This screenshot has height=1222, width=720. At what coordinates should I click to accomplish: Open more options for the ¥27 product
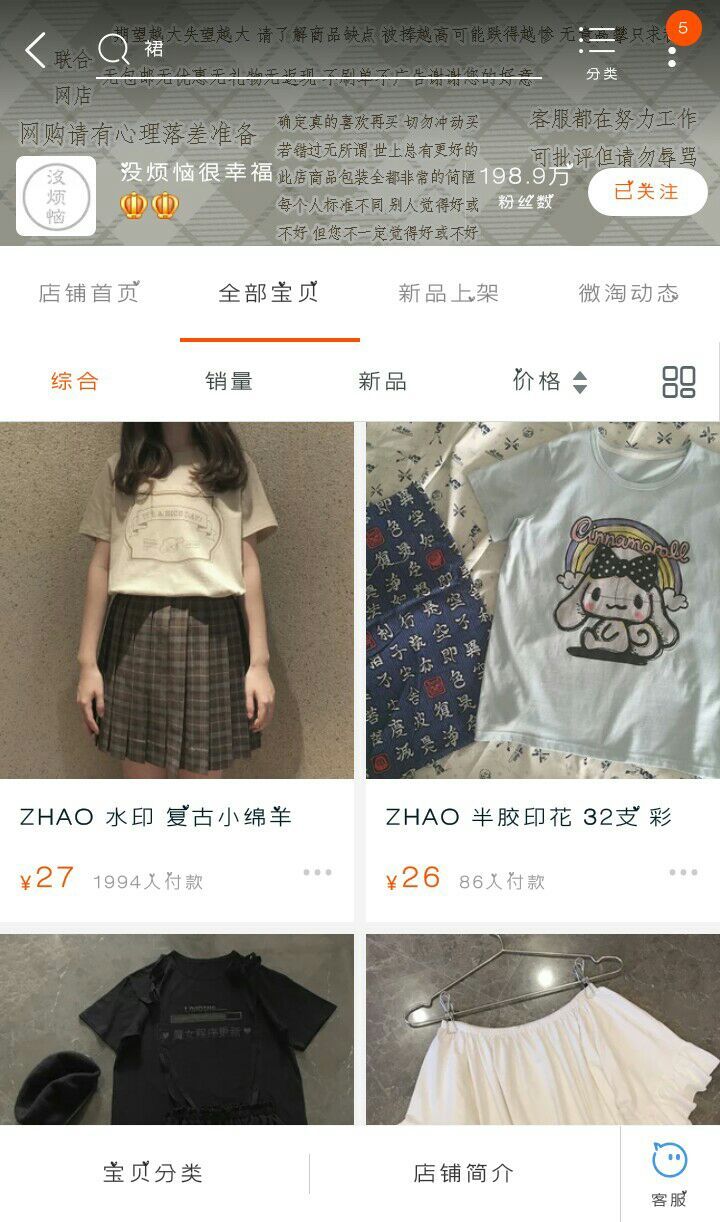[317, 872]
